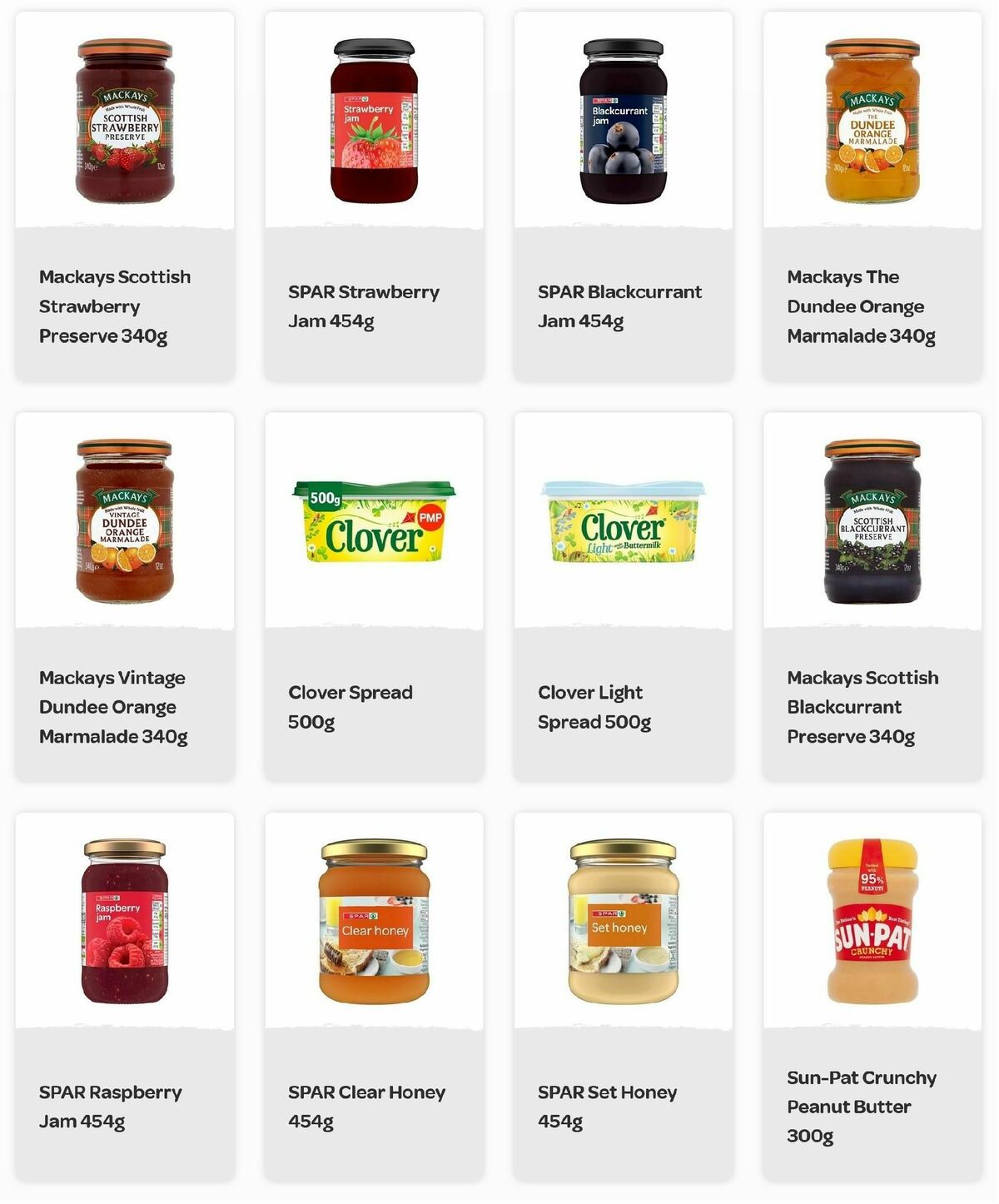Image resolution: width=999 pixels, height=1204 pixels.
Task: View the SPAR Blackcurrant Jam product image
Action: pos(620,125)
